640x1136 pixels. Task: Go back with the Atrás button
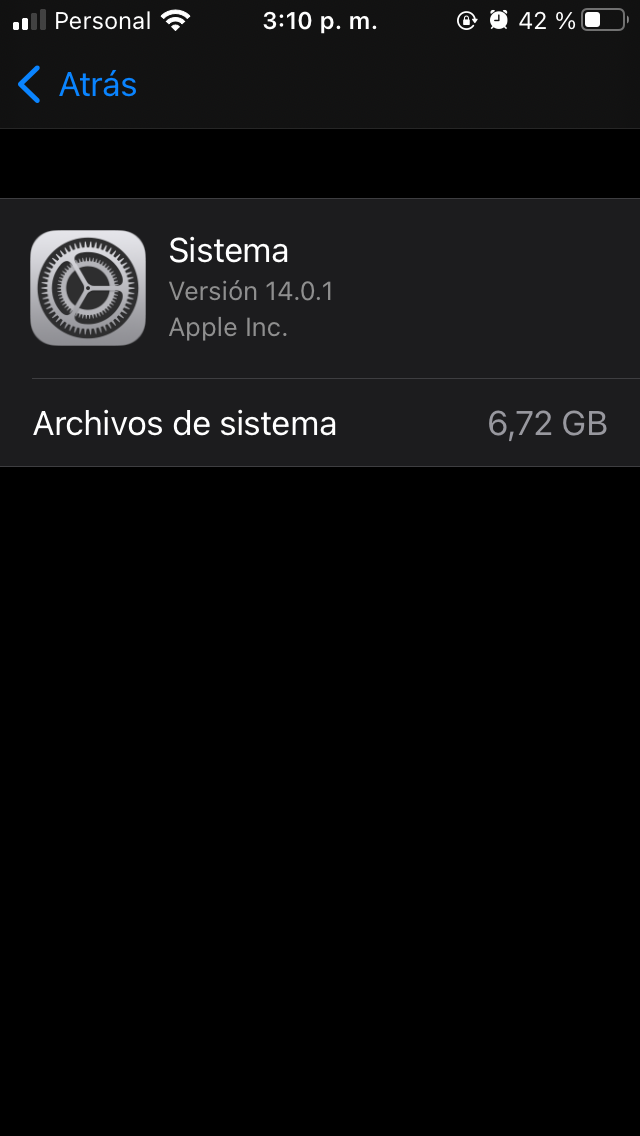78,85
